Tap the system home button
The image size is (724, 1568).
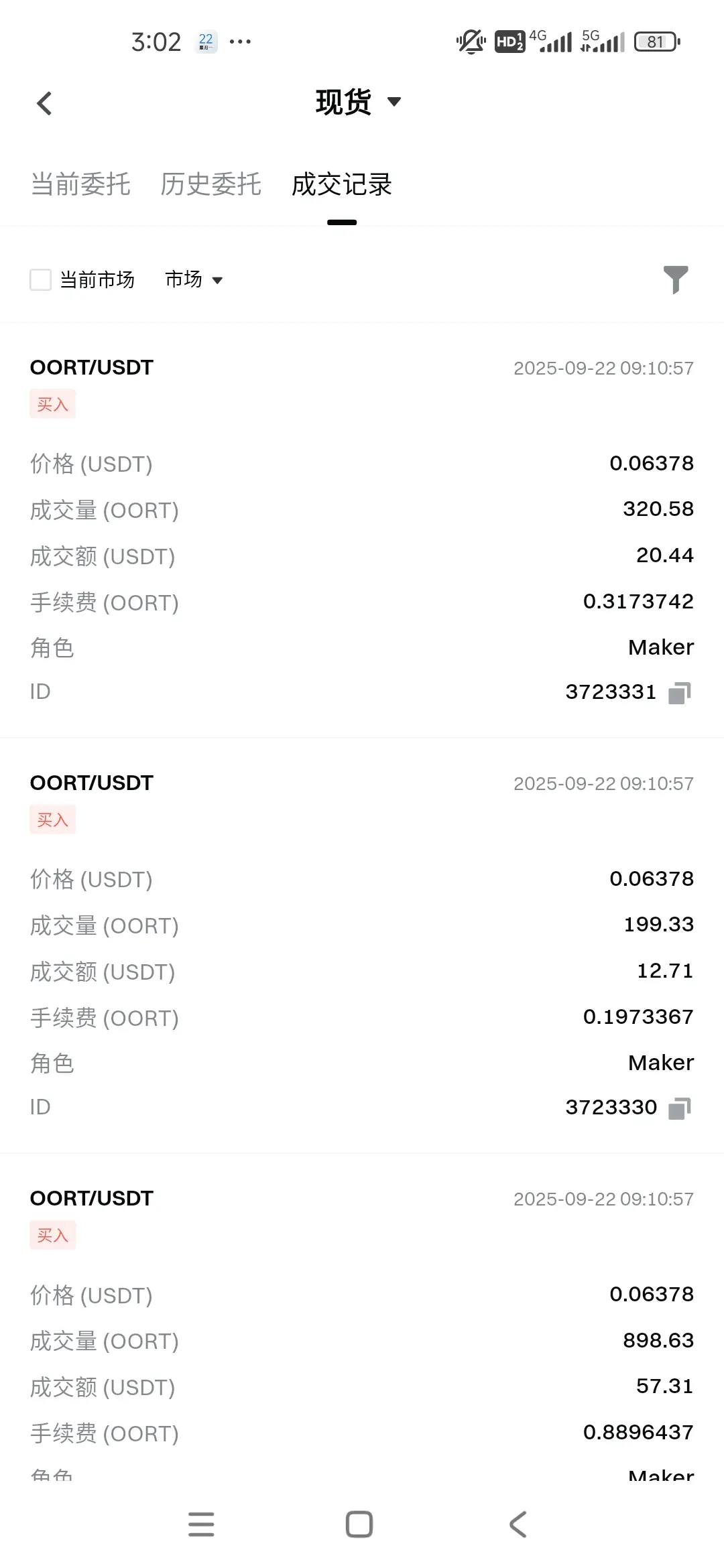[x=359, y=1524]
